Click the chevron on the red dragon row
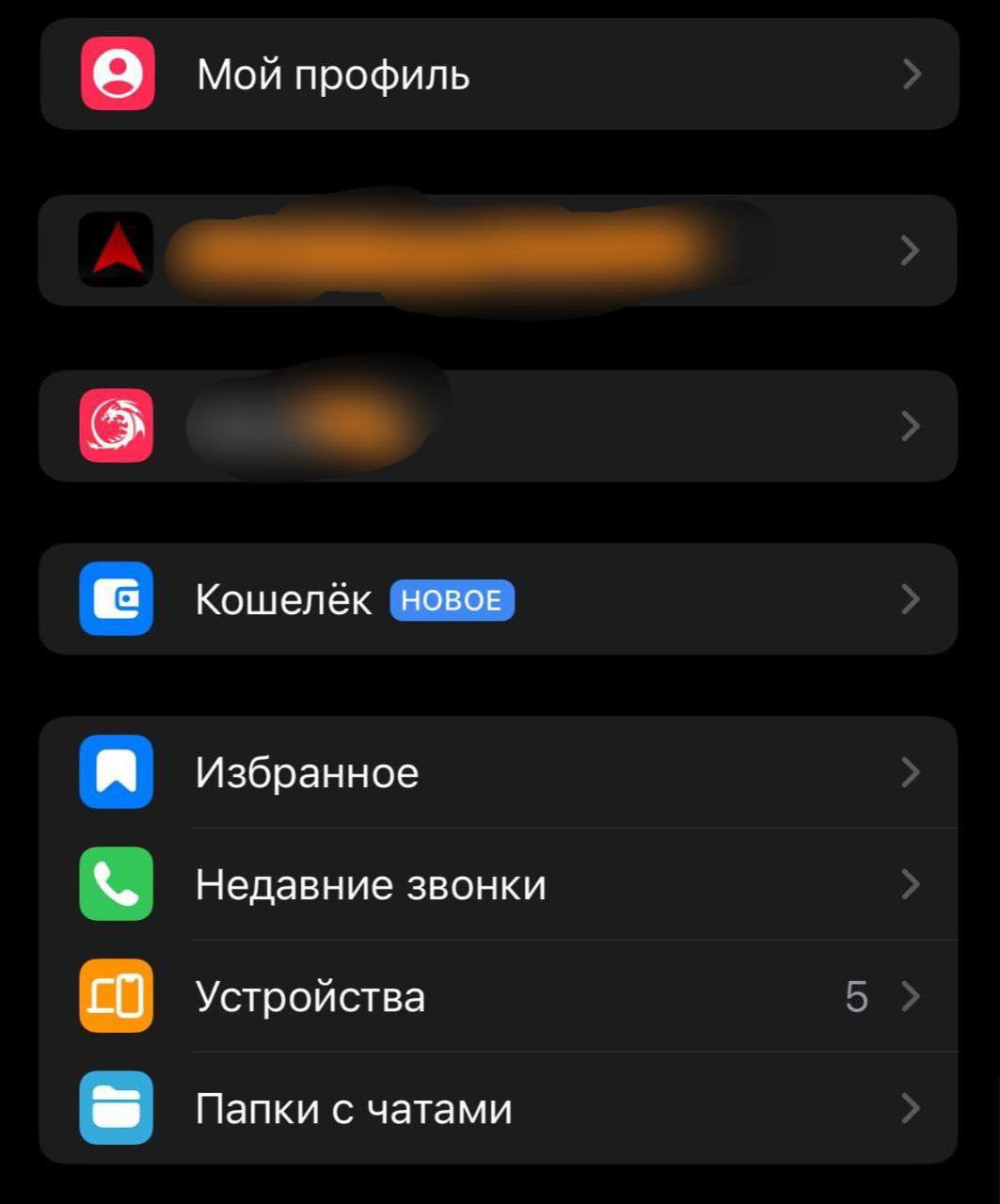 [x=909, y=426]
